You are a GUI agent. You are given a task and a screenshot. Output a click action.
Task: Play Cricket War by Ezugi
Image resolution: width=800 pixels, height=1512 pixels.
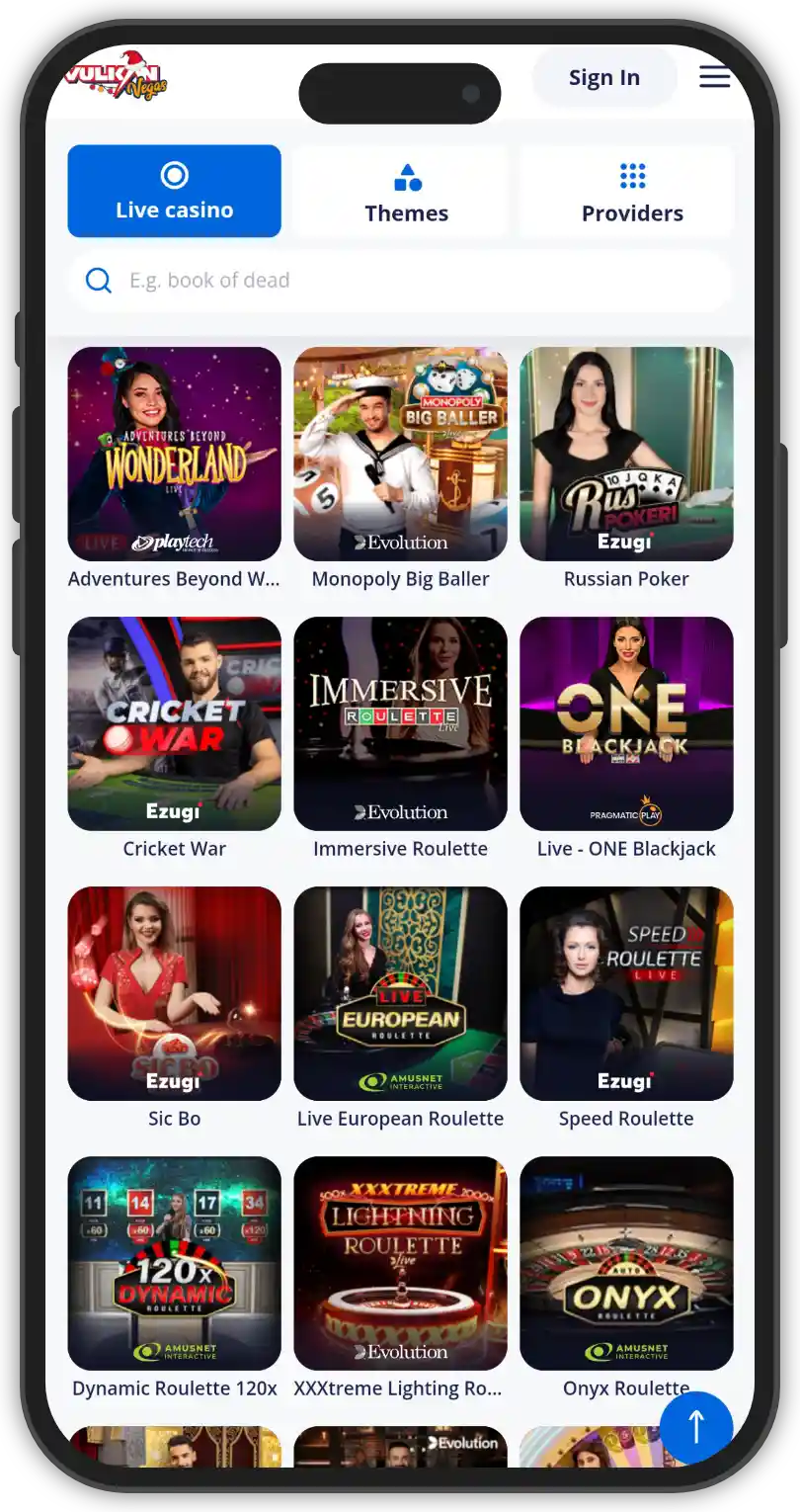(x=174, y=723)
